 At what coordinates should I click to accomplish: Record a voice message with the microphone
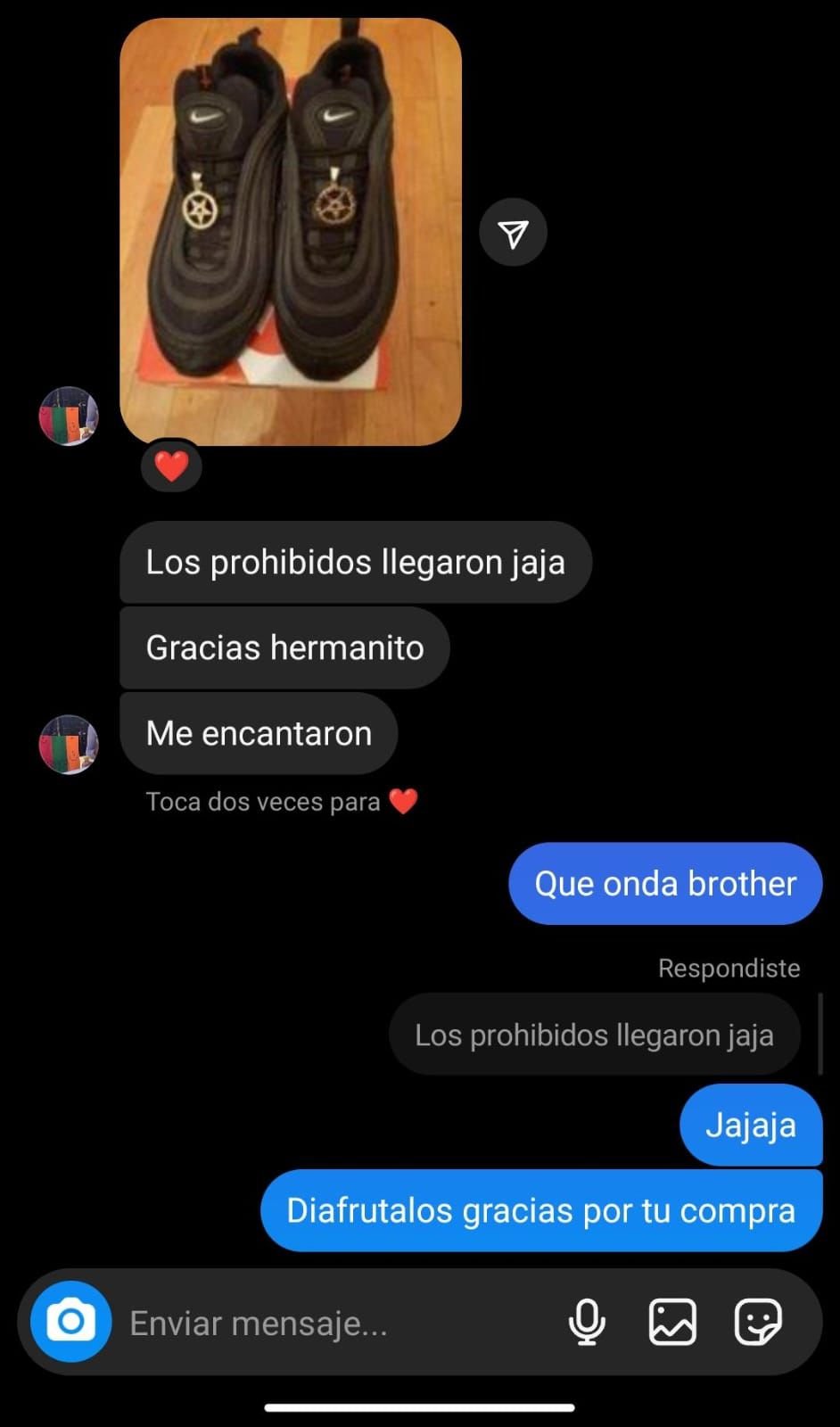[587, 1321]
